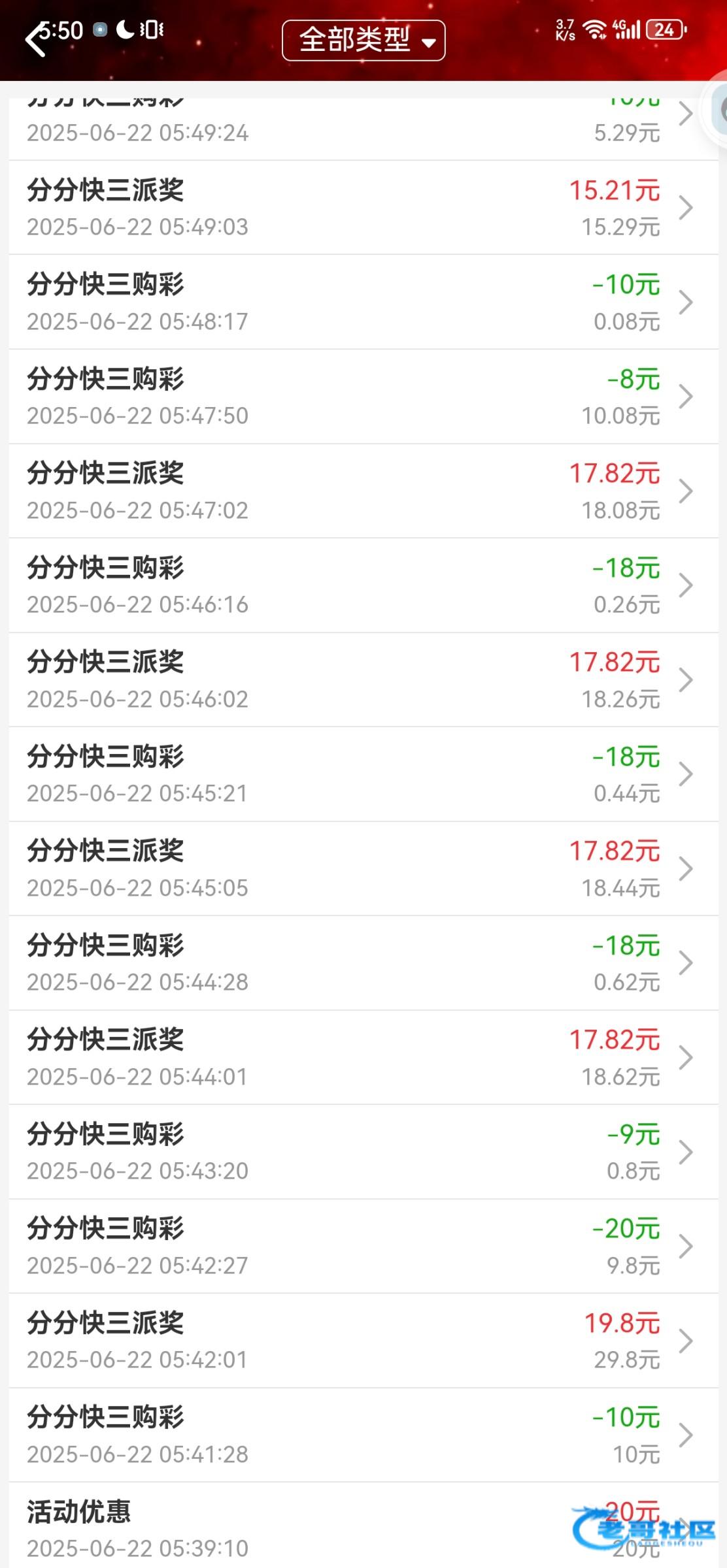View the 购彩 entry at 05:49:24
Screen dimensions: 727x1568
[x=363, y=127]
